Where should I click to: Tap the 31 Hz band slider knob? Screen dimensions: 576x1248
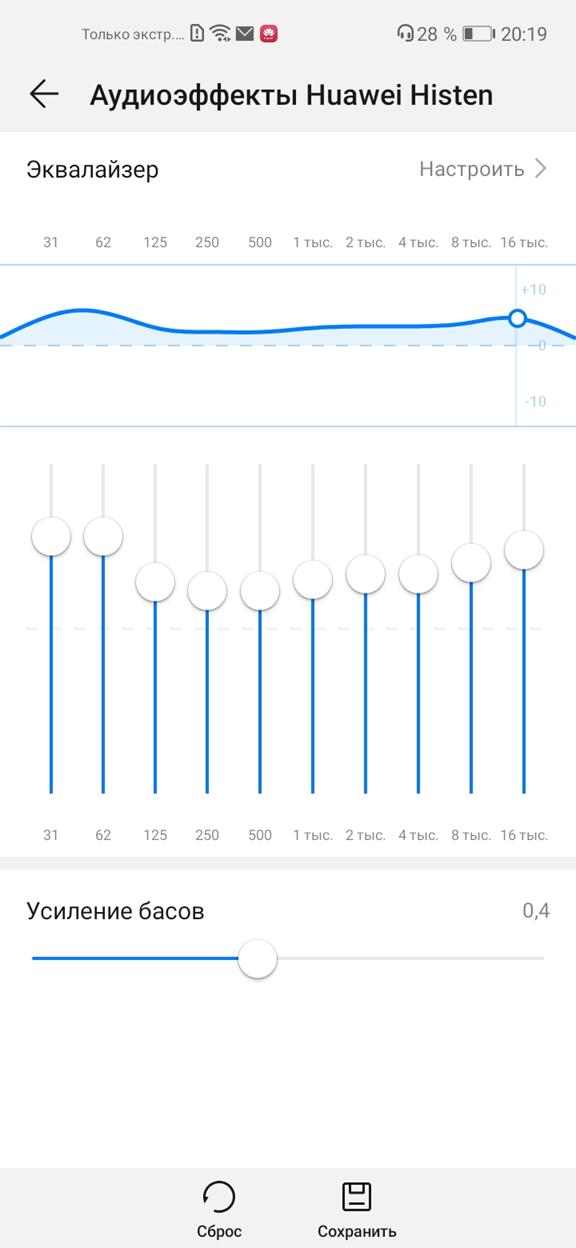[x=51, y=536]
